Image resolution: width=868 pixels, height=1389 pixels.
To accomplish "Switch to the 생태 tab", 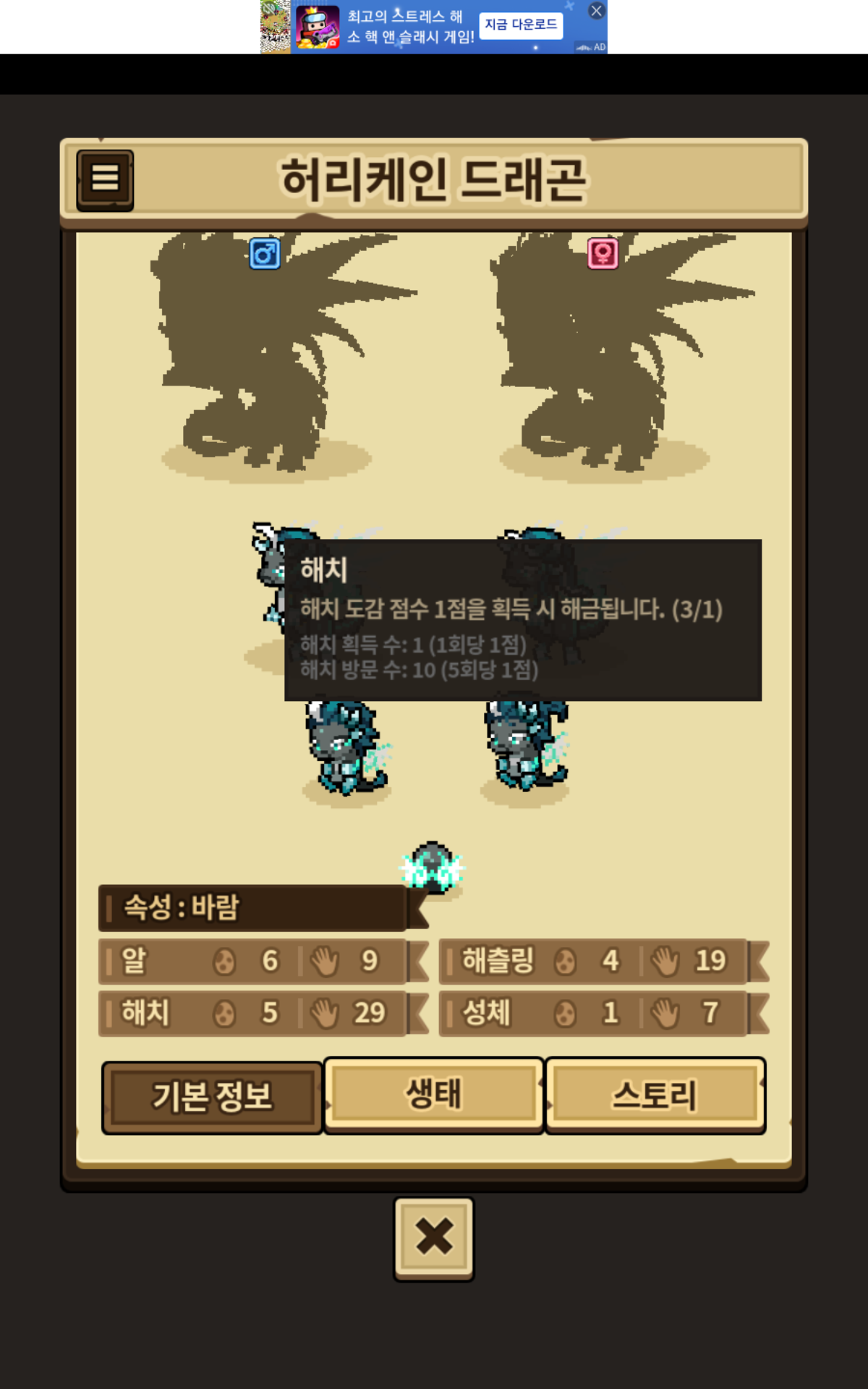I will (433, 1095).
